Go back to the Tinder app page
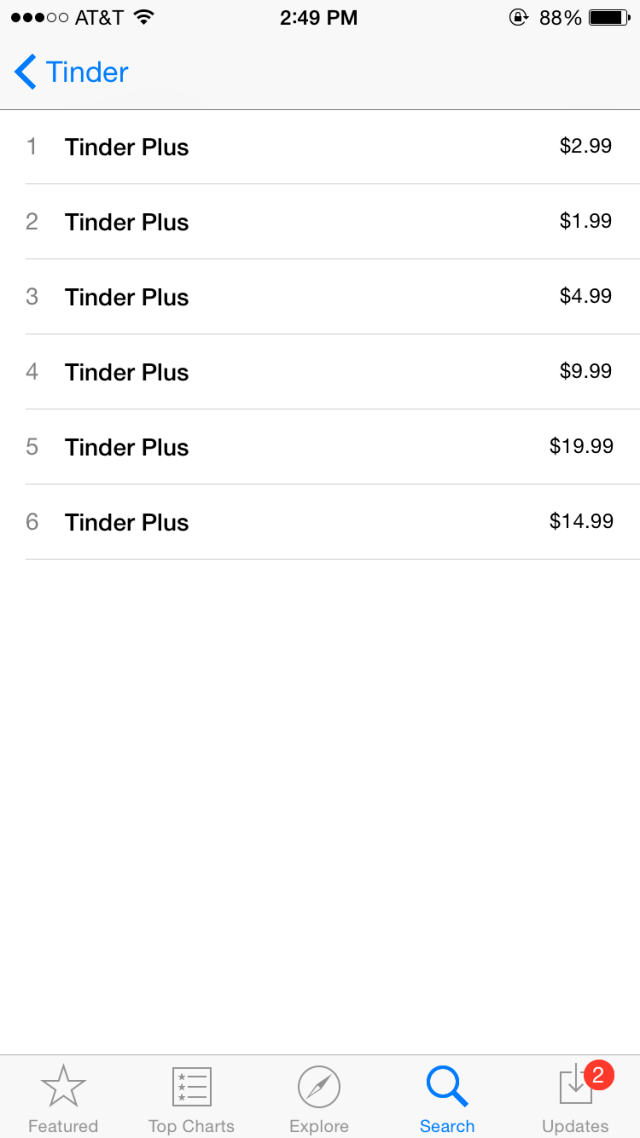 click(x=71, y=72)
